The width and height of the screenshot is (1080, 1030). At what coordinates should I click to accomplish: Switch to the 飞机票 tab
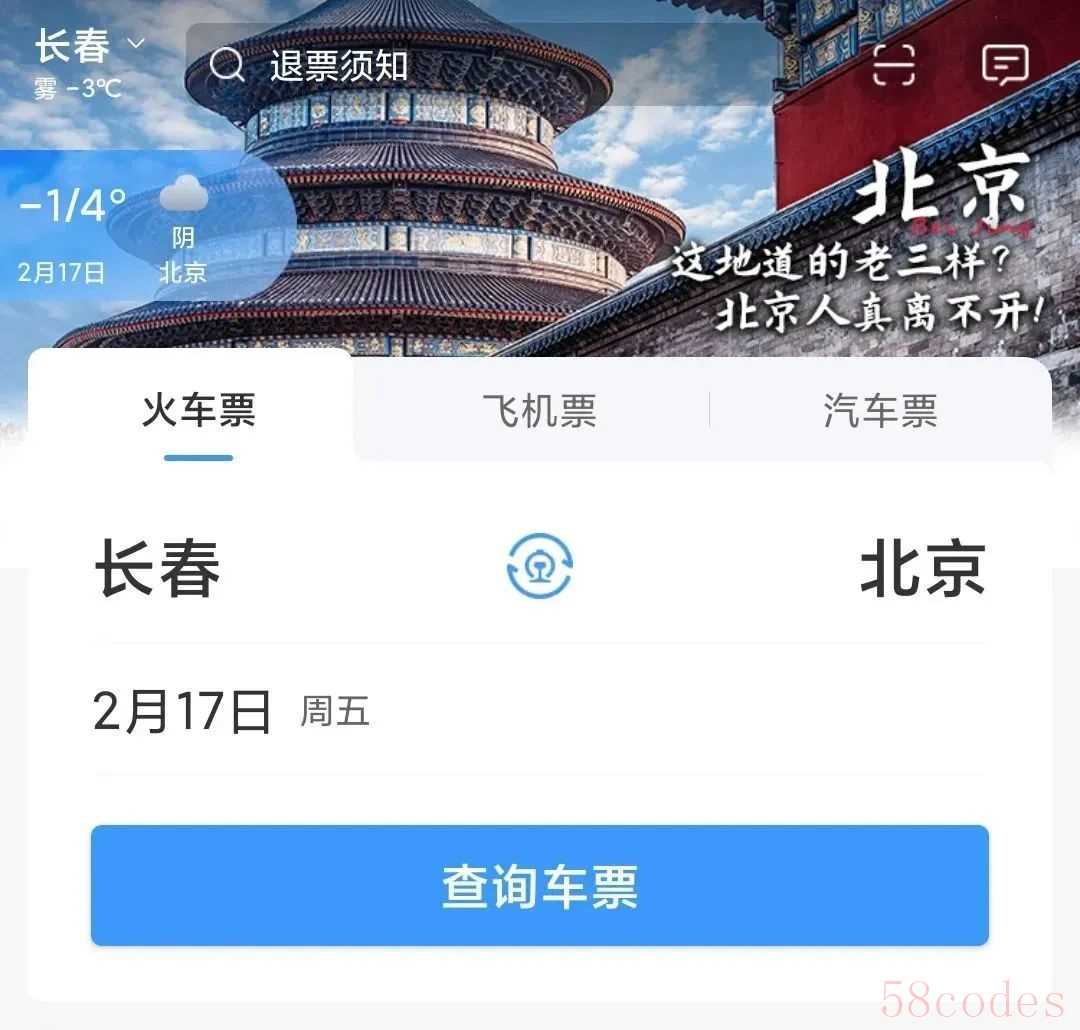pyautogui.click(x=539, y=411)
